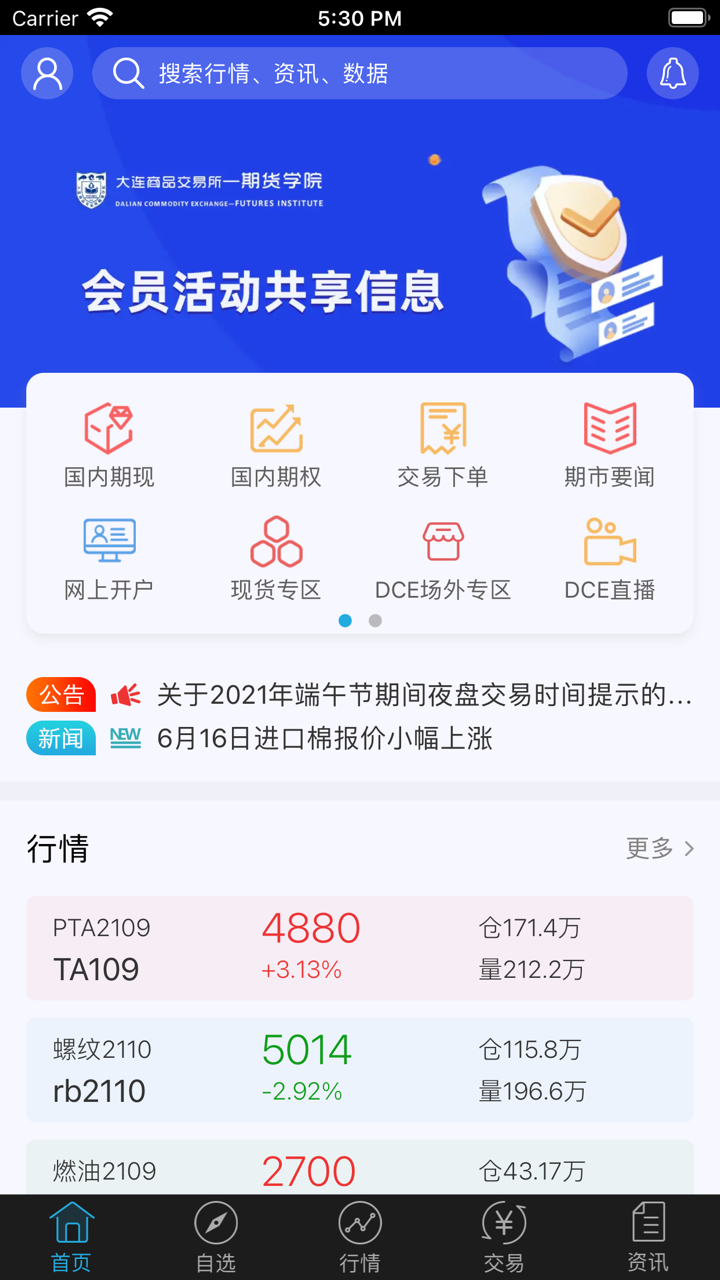
Task: Switch to the 资讯 tab
Action: 648,1237
